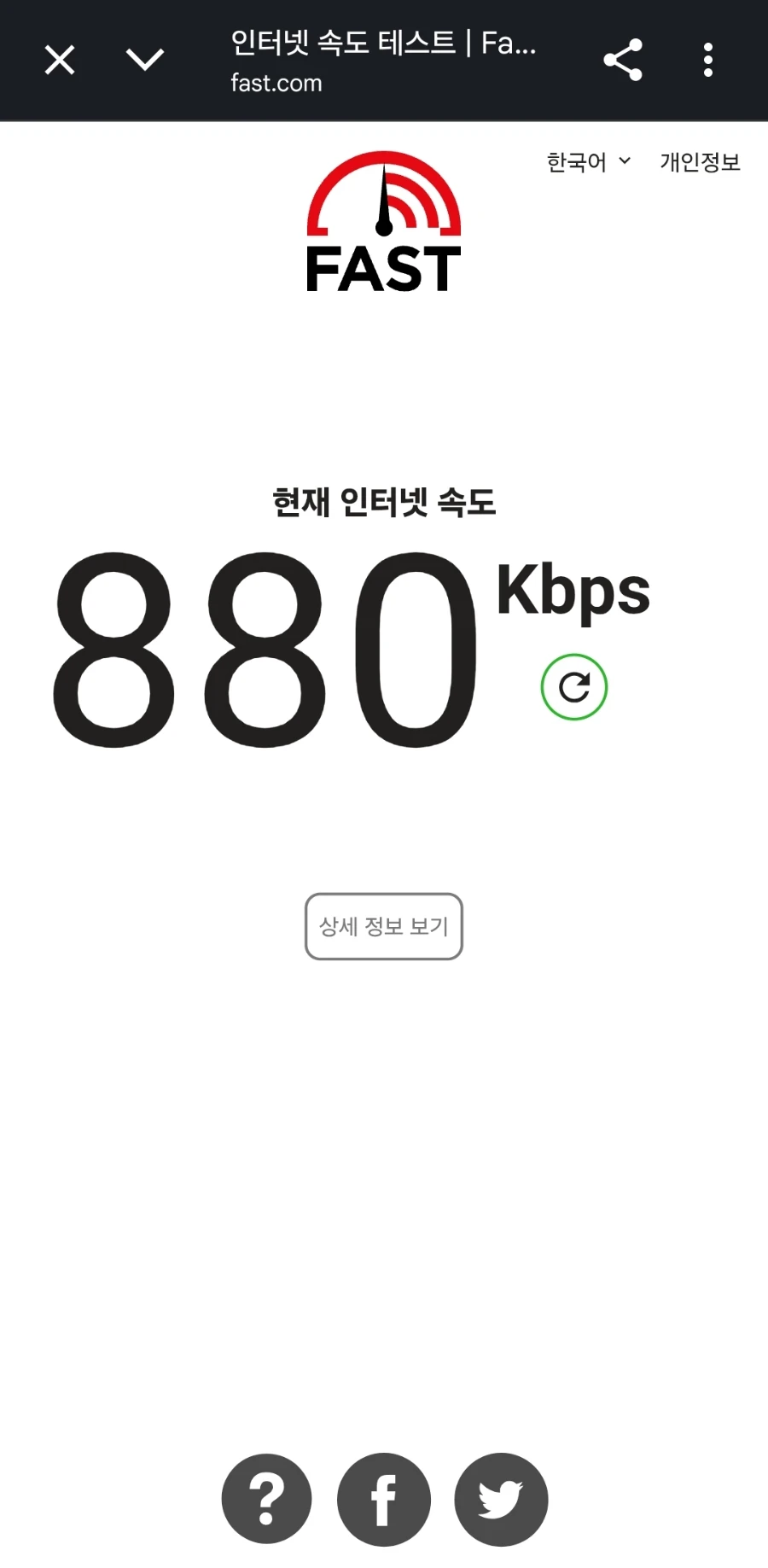This screenshot has height=1568, width=768.
Task: Share results on Facebook
Action: [x=384, y=1500]
